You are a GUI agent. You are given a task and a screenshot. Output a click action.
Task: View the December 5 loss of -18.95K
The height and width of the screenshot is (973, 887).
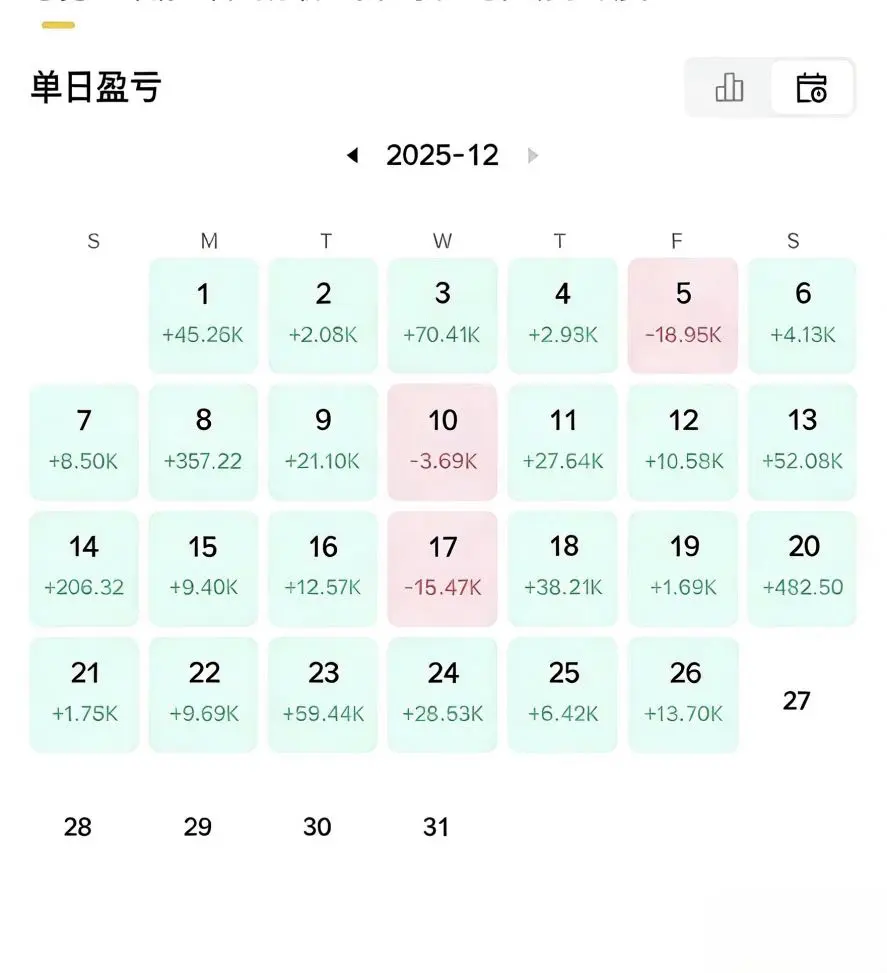(x=682, y=314)
